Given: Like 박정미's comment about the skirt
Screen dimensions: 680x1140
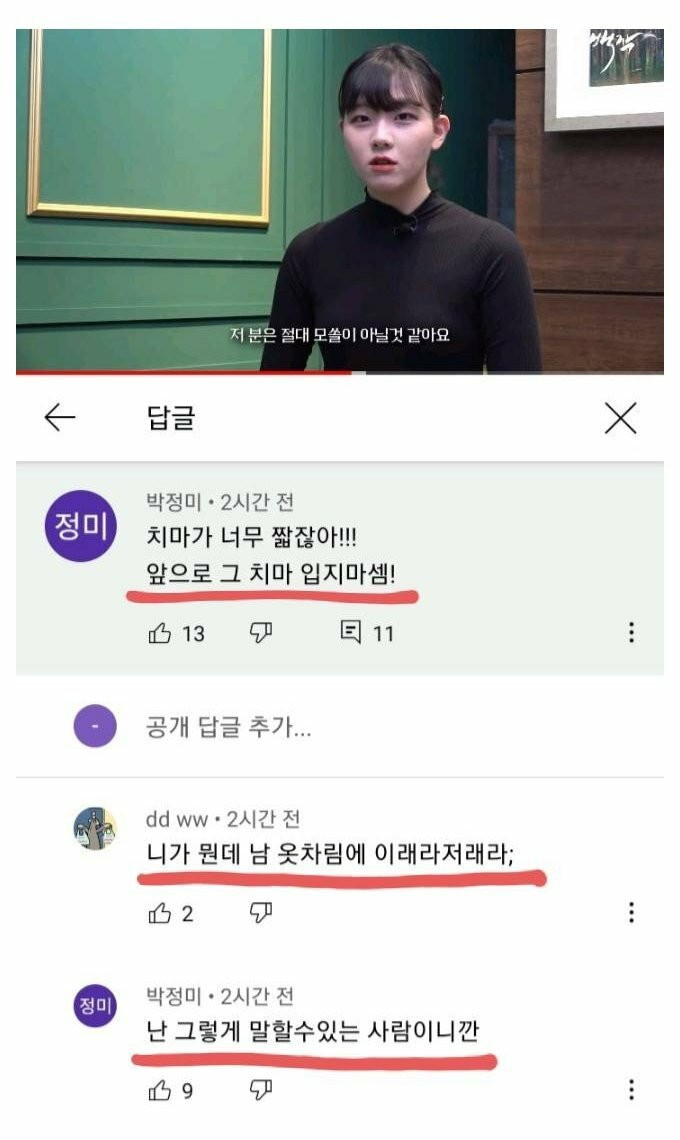Looking at the screenshot, I should click(160, 633).
